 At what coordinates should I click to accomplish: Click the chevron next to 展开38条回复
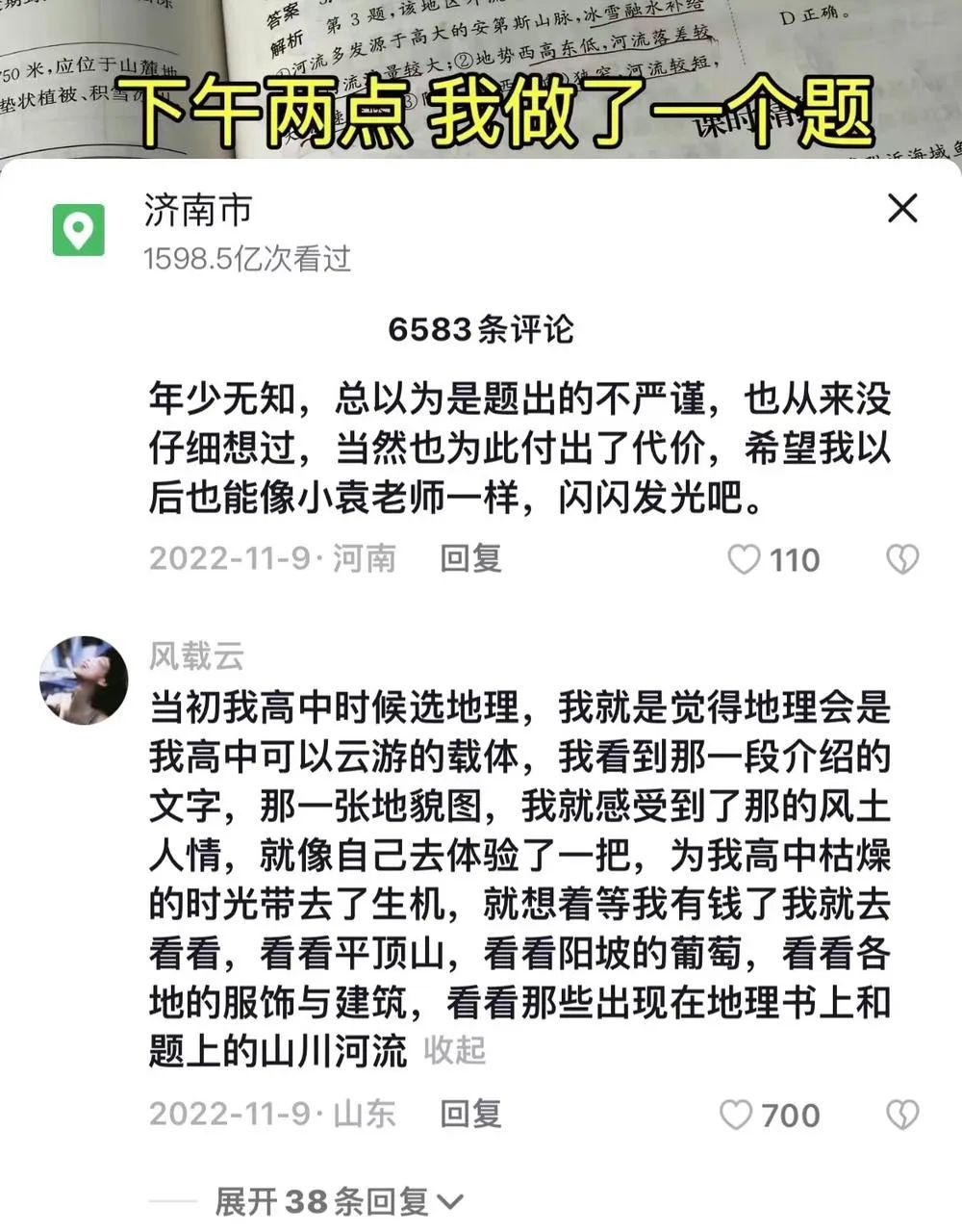click(x=446, y=1199)
